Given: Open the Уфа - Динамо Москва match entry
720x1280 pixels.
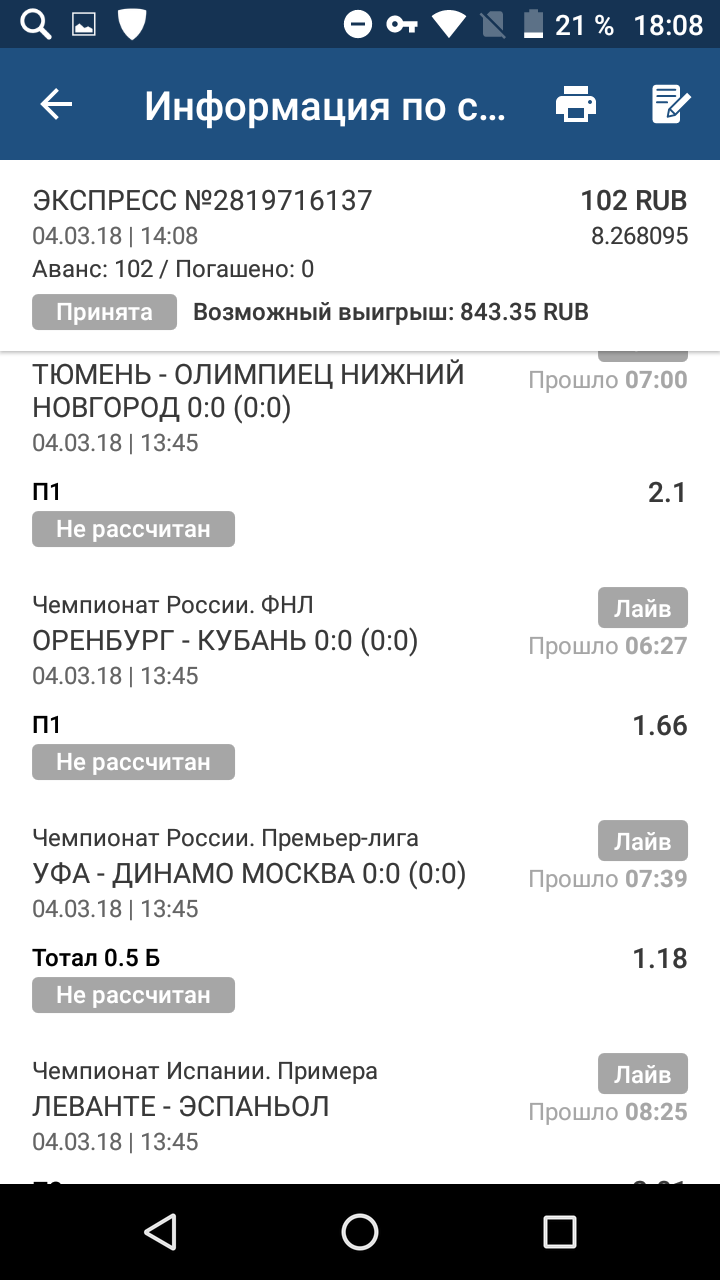Looking at the screenshot, I should [249, 874].
